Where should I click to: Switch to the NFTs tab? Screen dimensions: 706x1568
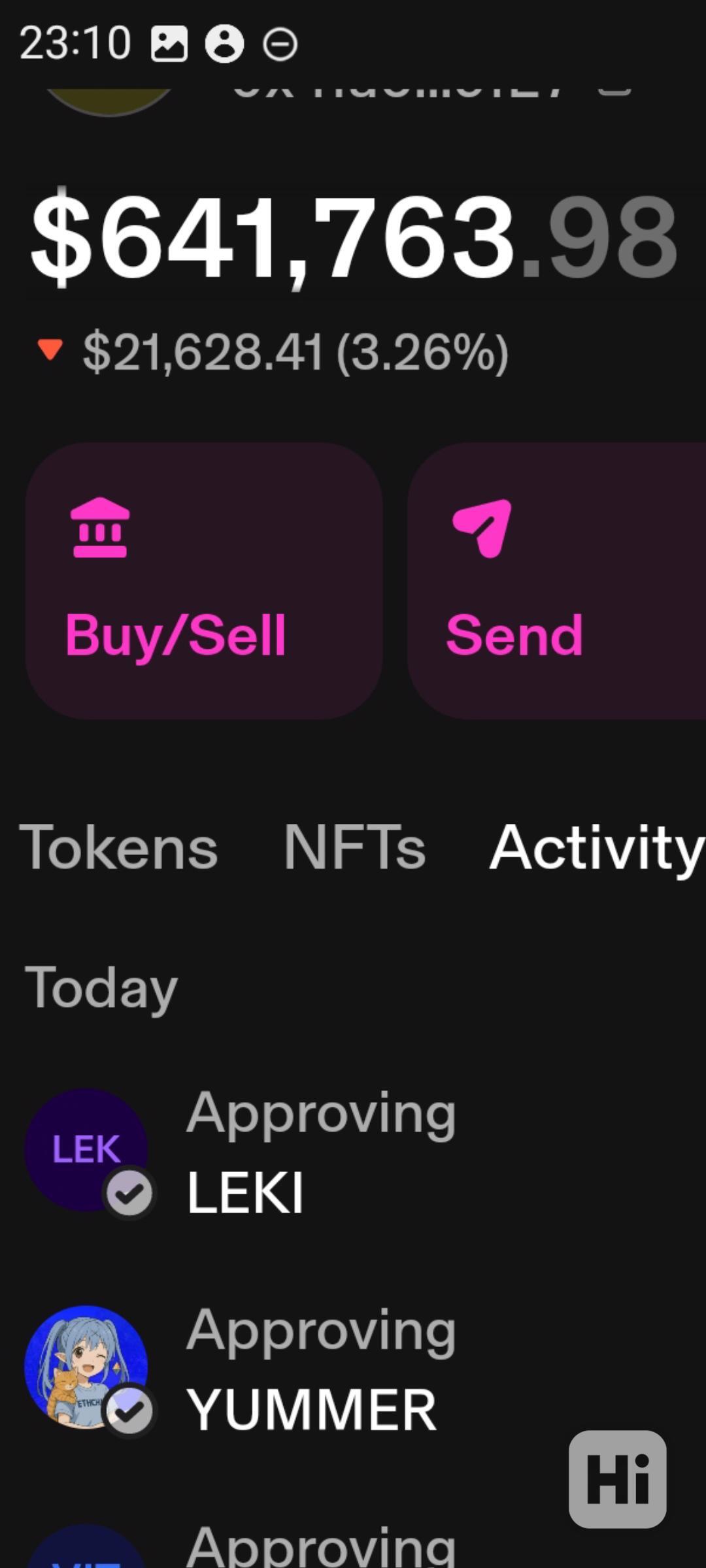coord(354,847)
